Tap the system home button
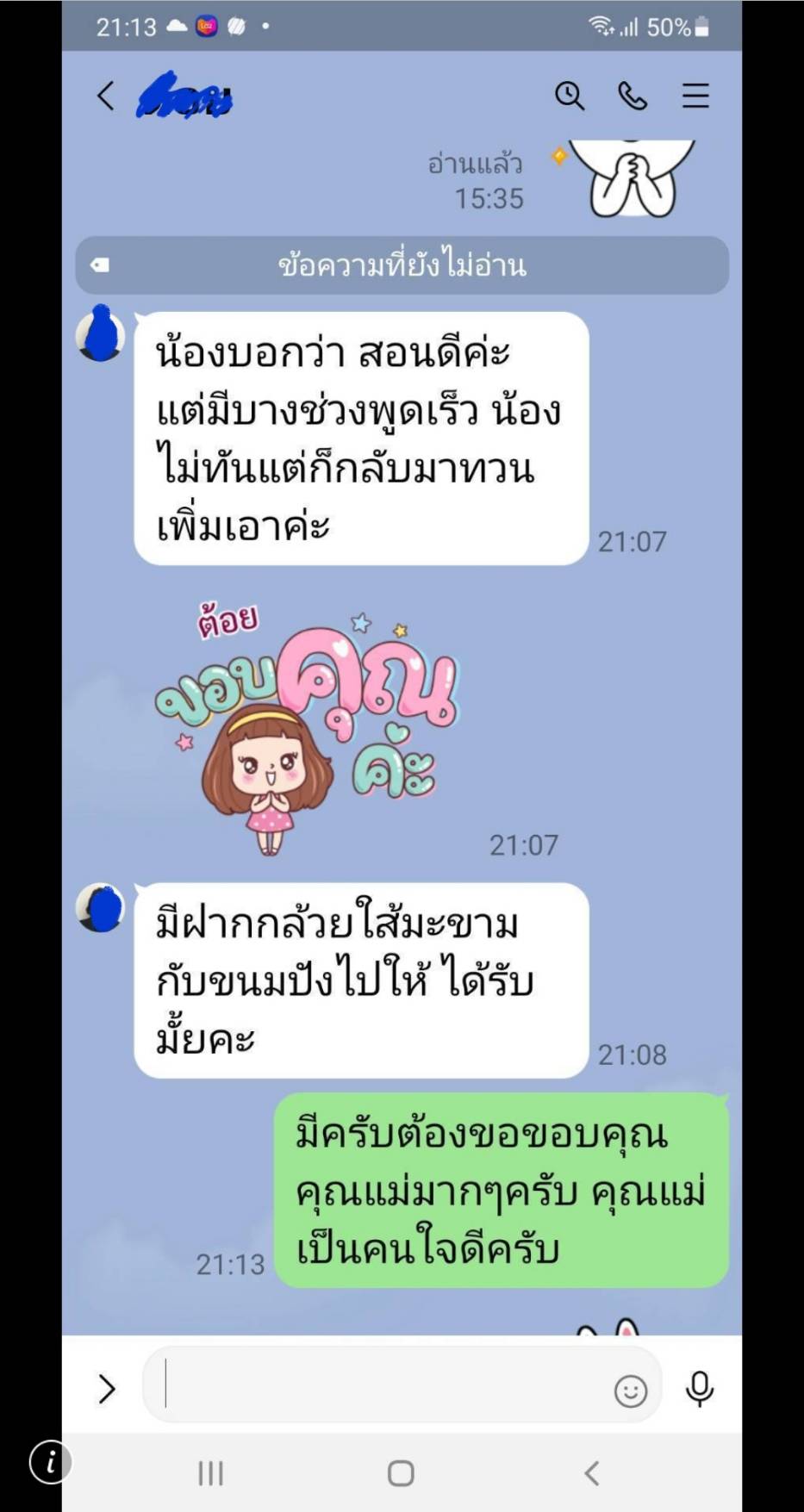 point(401,1472)
